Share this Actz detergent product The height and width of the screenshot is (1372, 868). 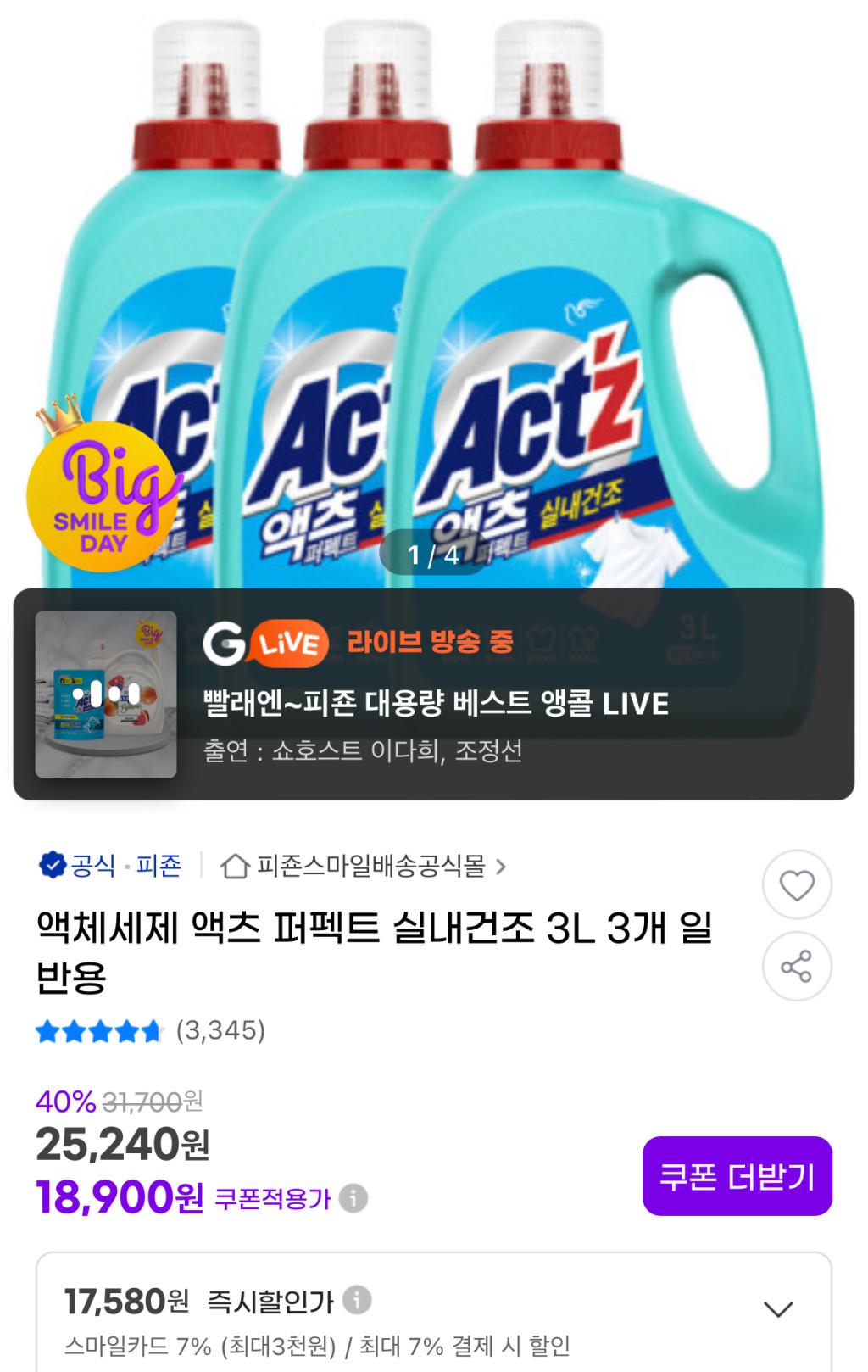click(796, 967)
